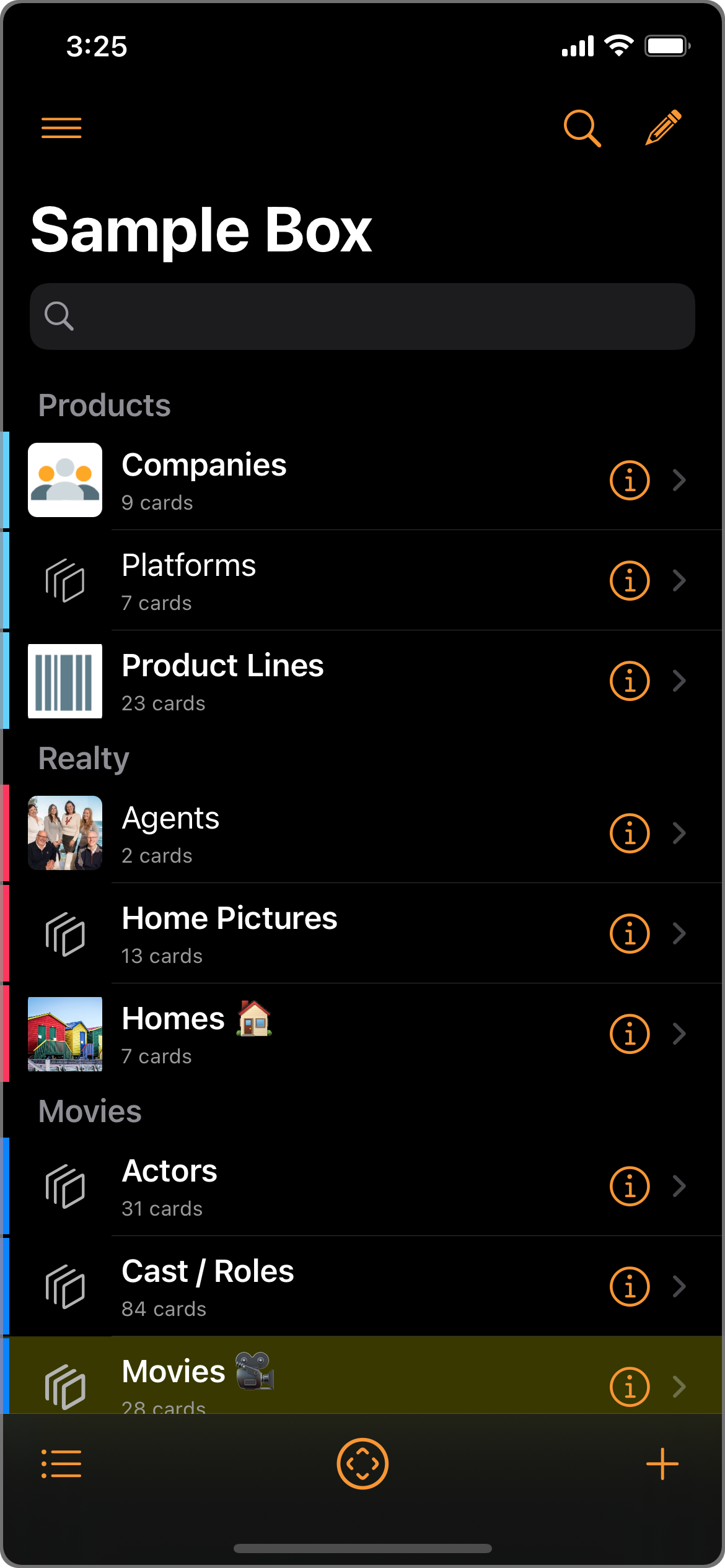Screen dimensions: 725x1568
Task: Tap the pencil edit icon
Action: point(663,128)
